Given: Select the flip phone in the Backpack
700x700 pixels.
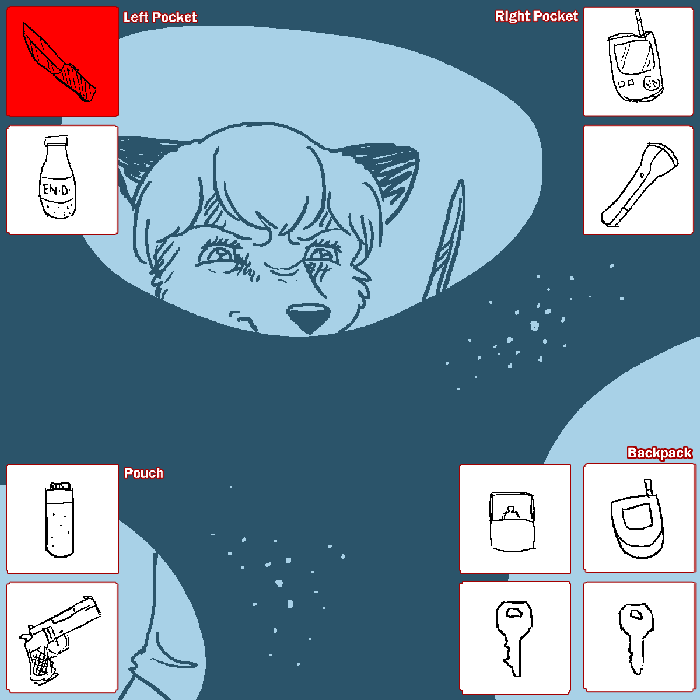Looking at the screenshot, I should [637, 518].
